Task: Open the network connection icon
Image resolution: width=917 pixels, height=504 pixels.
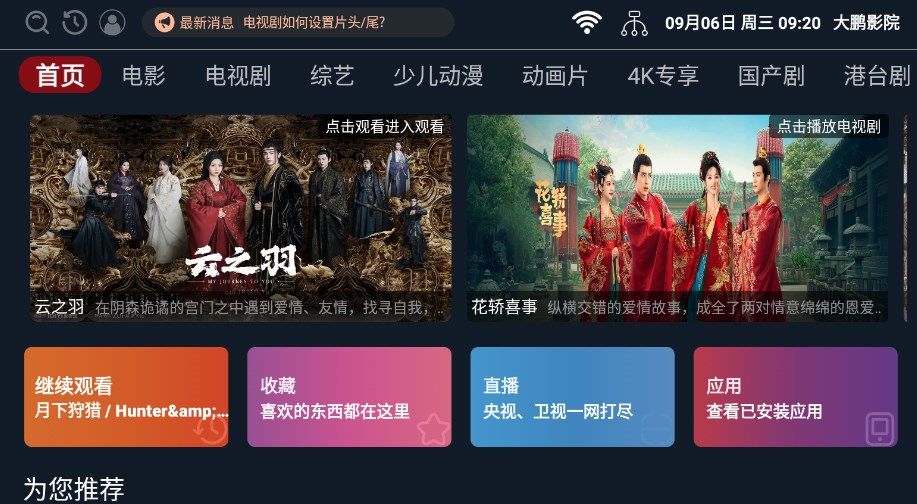Action: [634, 22]
